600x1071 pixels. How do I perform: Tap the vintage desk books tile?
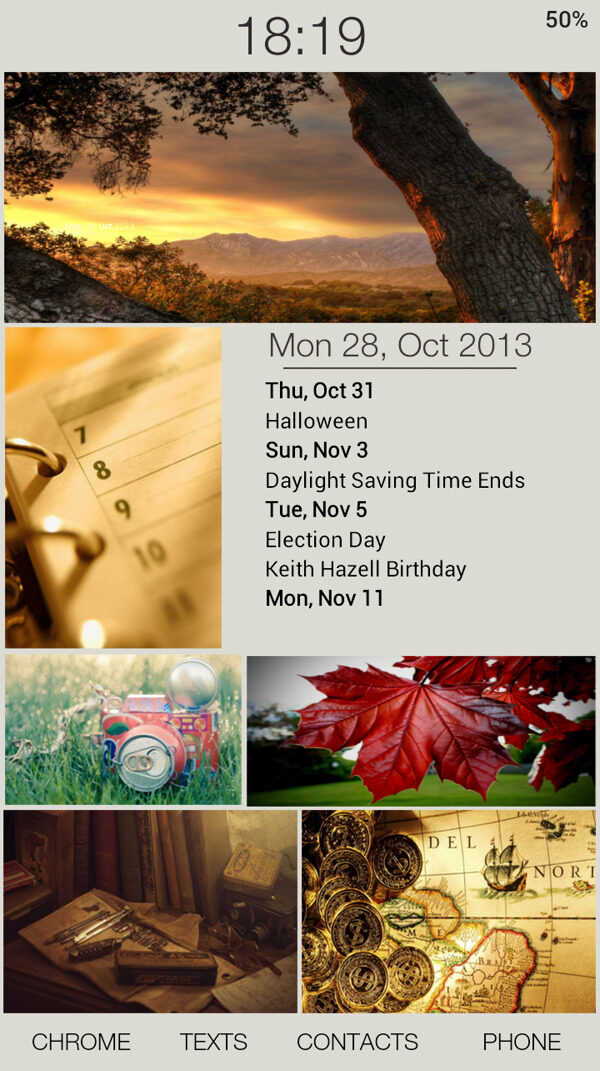click(150, 911)
